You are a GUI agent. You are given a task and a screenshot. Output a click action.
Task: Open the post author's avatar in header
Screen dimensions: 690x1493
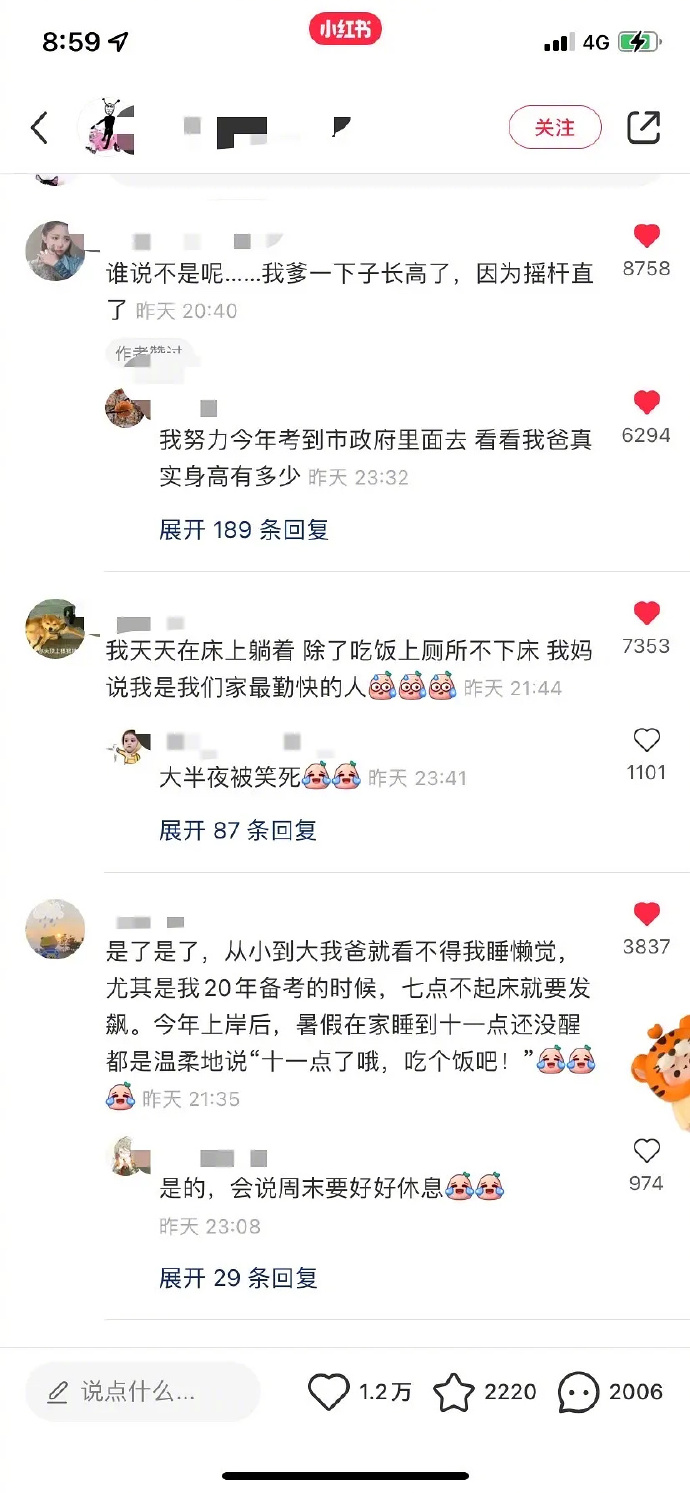pos(109,128)
